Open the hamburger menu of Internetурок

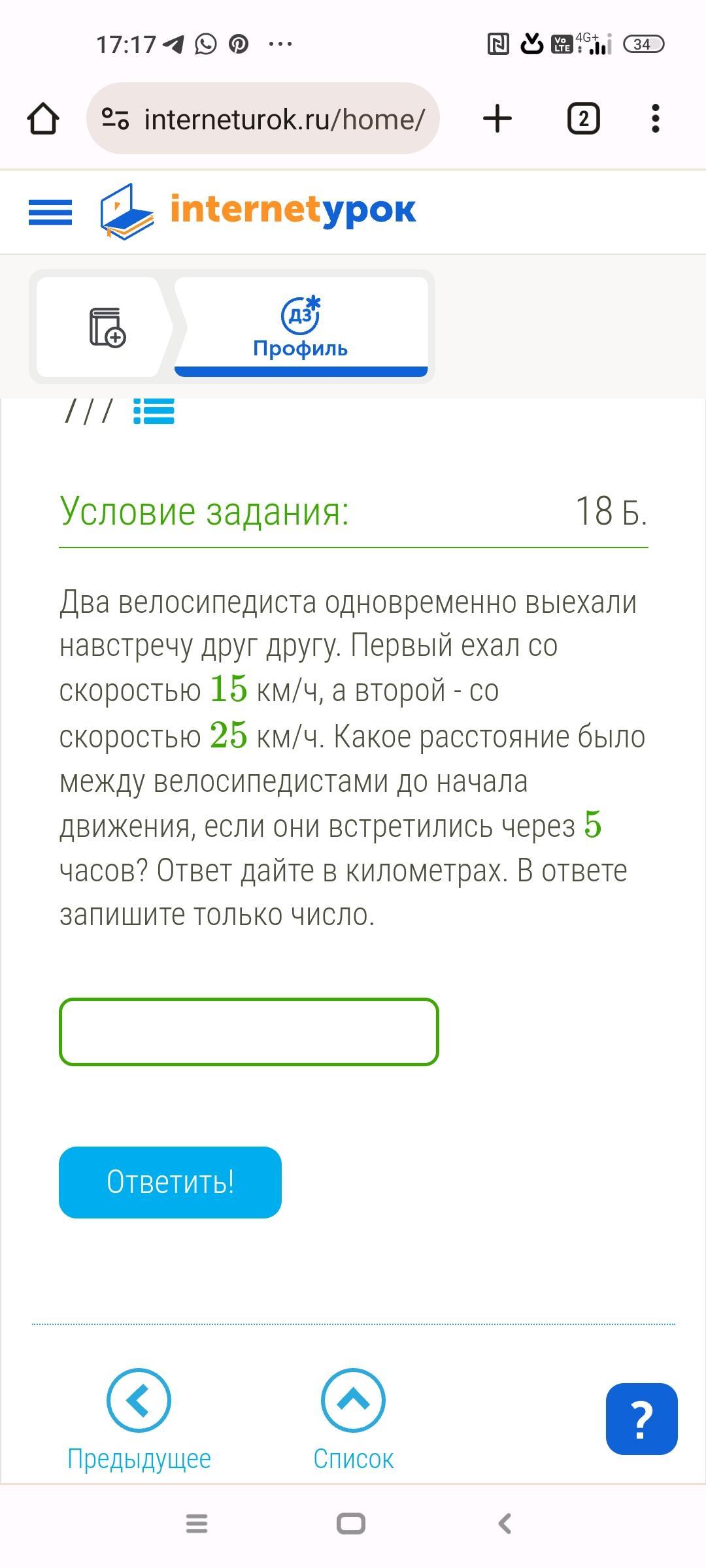click(x=50, y=212)
